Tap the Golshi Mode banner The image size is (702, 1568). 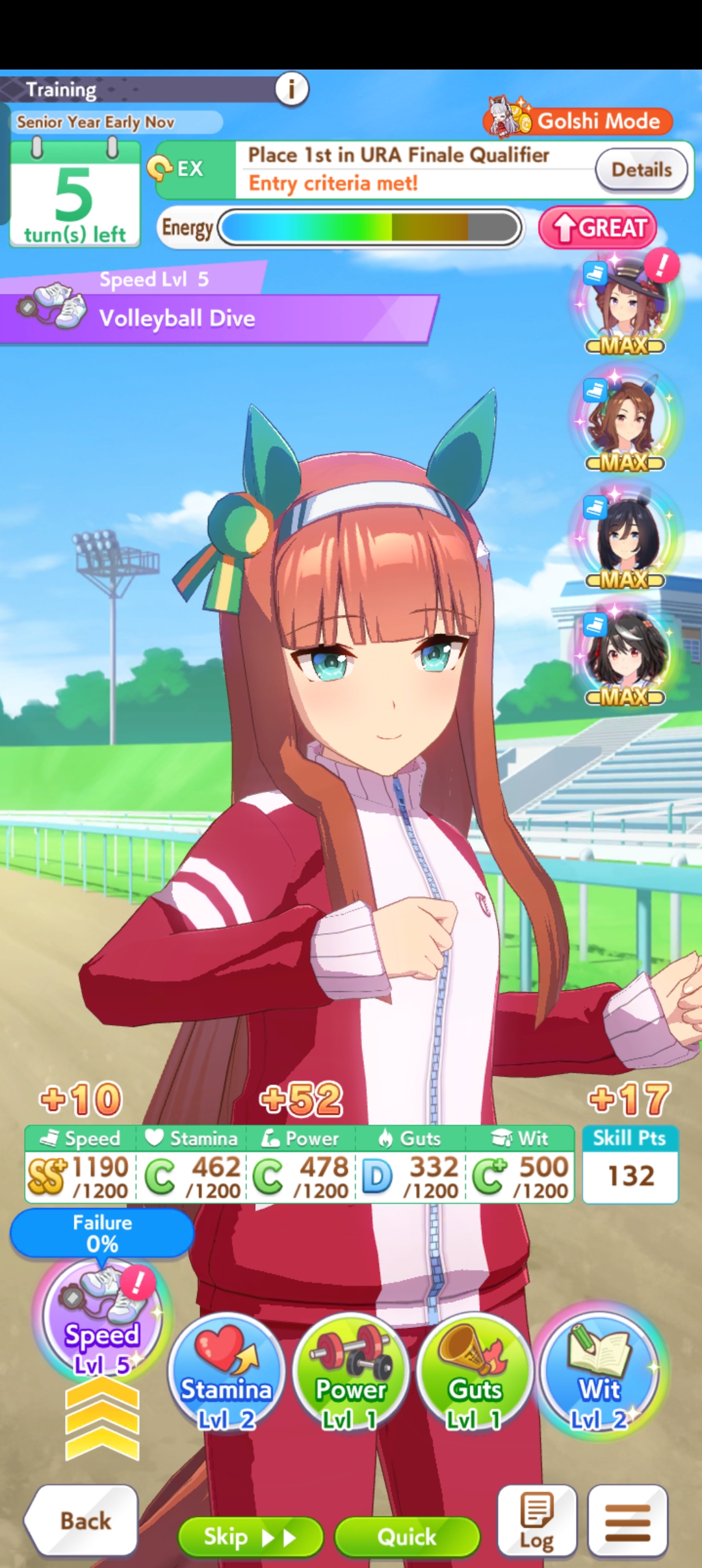coord(578,120)
